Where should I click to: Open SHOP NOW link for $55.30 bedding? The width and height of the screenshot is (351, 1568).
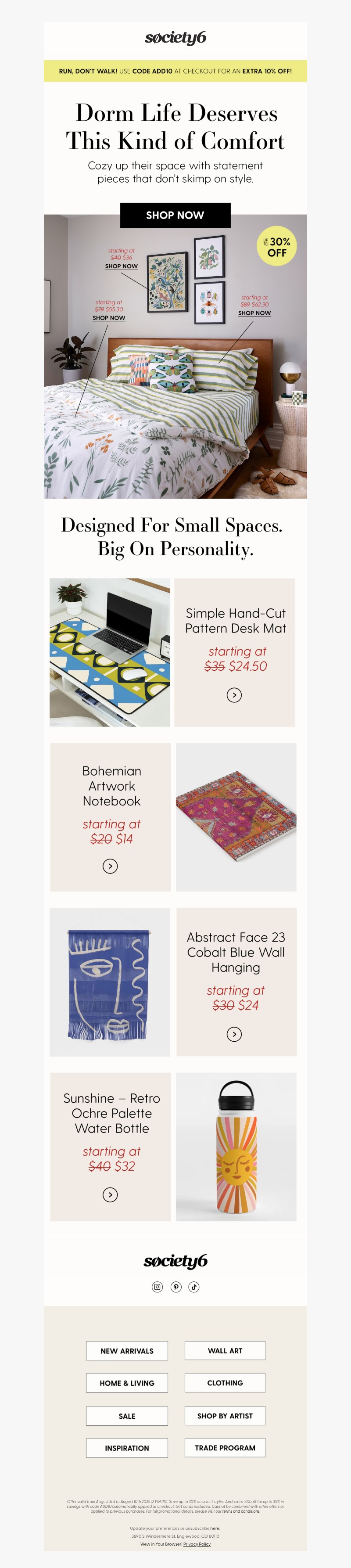109,318
